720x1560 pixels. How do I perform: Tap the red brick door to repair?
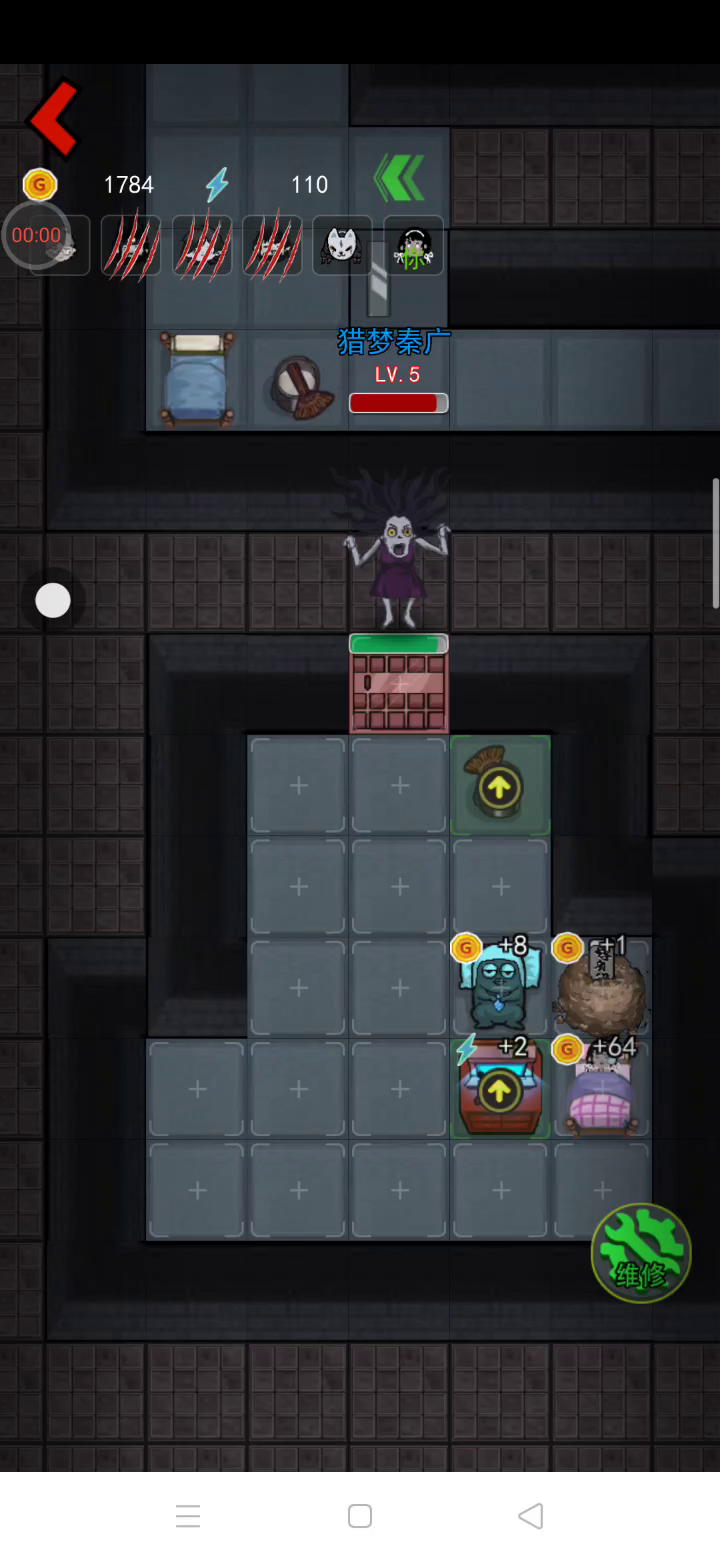point(399,690)
